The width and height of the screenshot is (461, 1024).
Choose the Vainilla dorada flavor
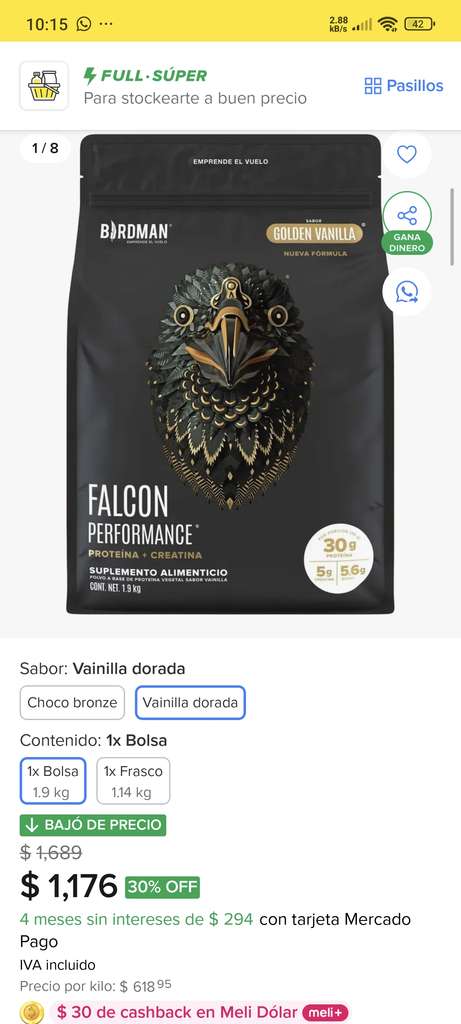(191, 703)
